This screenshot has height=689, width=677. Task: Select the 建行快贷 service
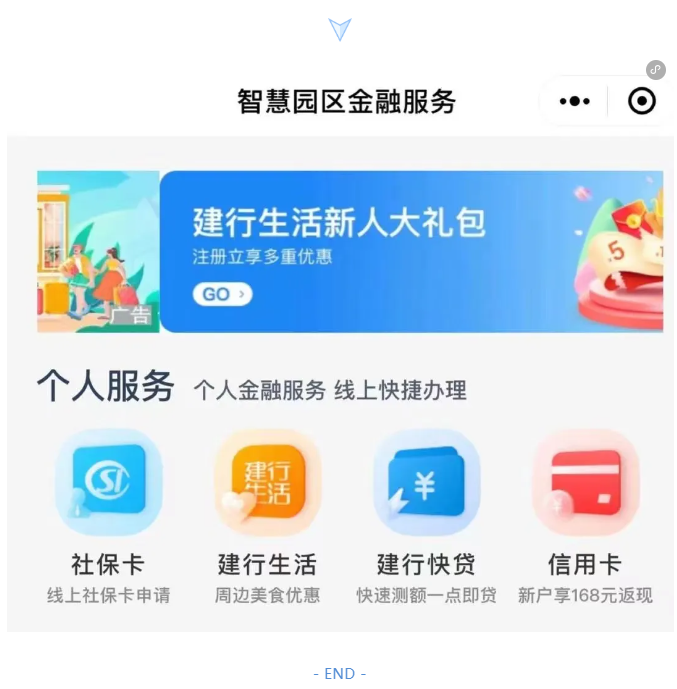point(426,484)
